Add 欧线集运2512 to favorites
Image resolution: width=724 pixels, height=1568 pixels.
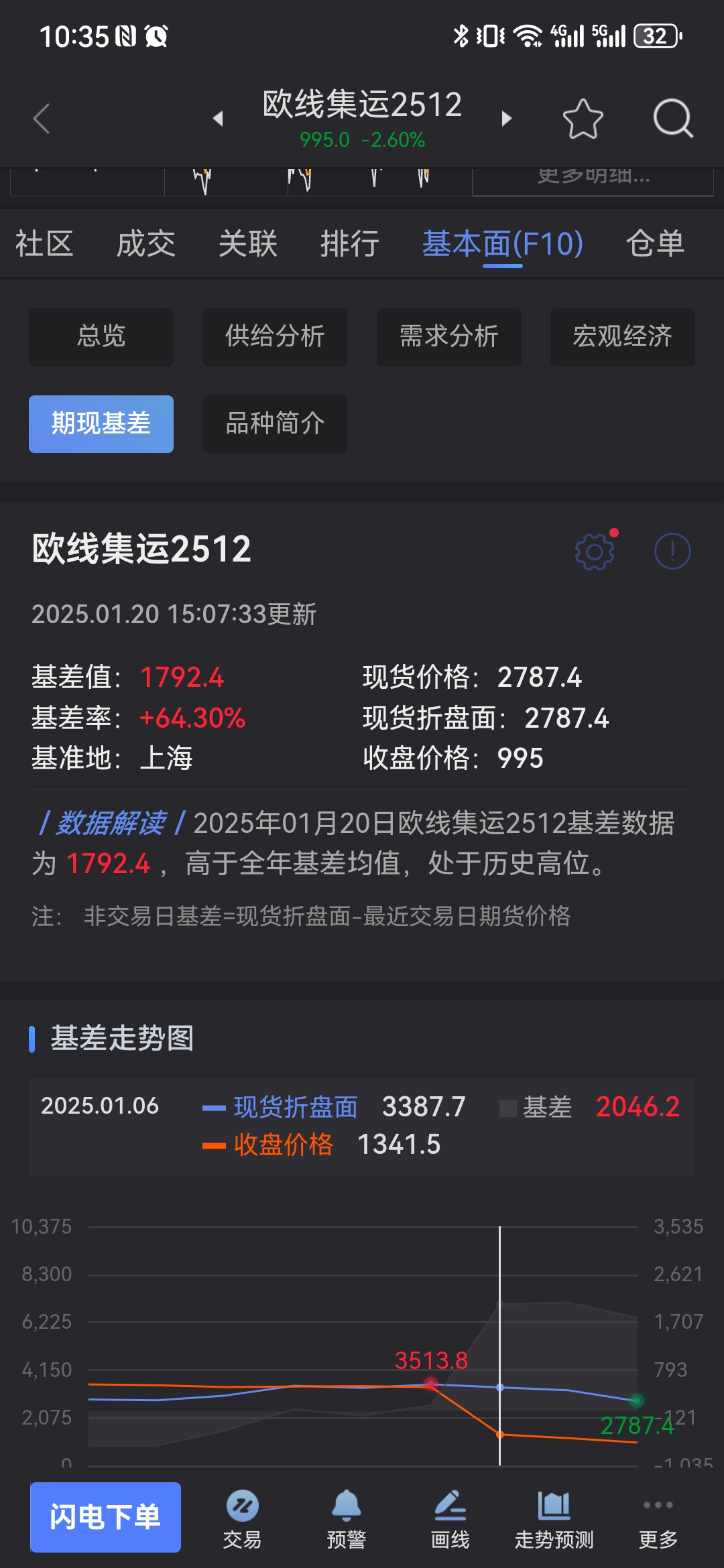pos(583,119)
